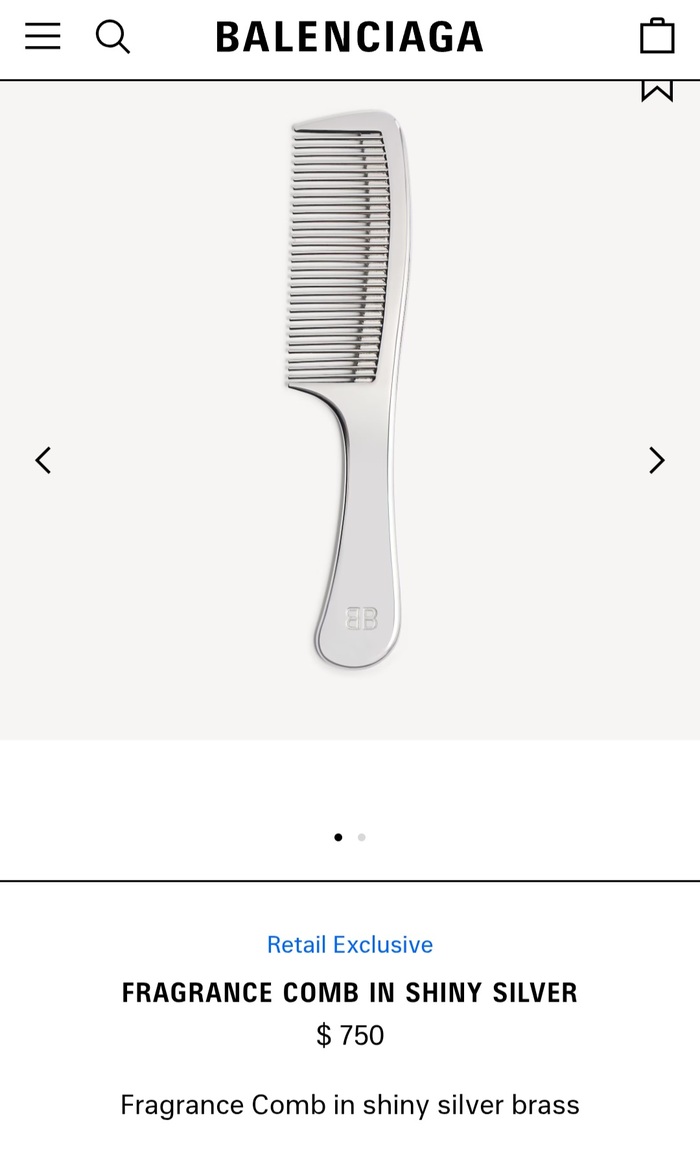Show the previous product image

point(43,460)
